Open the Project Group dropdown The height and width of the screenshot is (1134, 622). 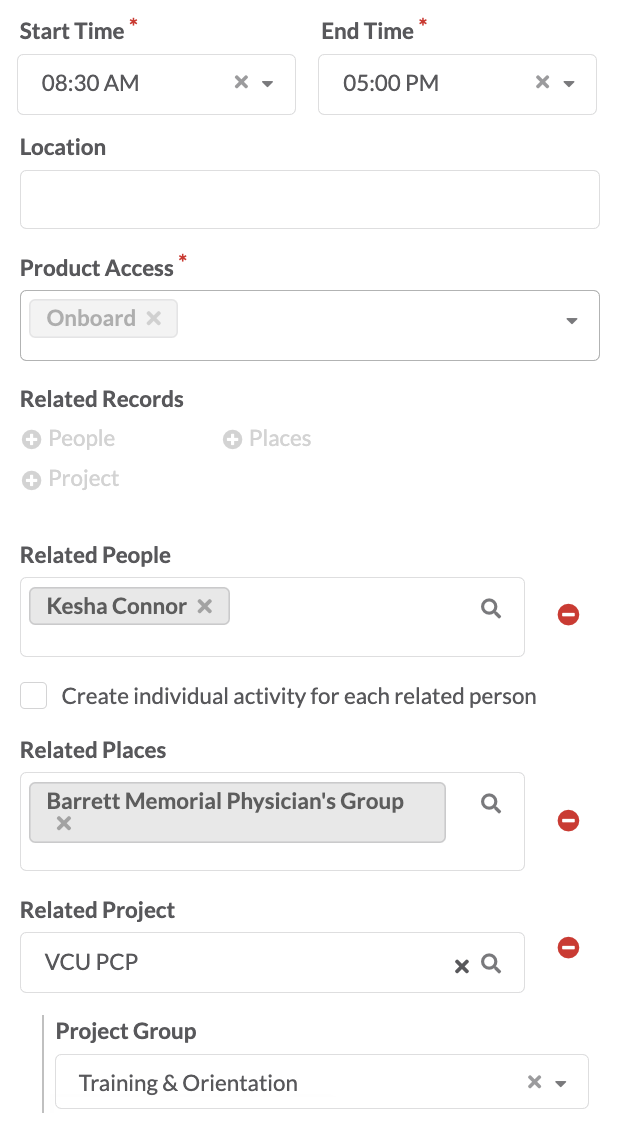[x=561, y=1083]
